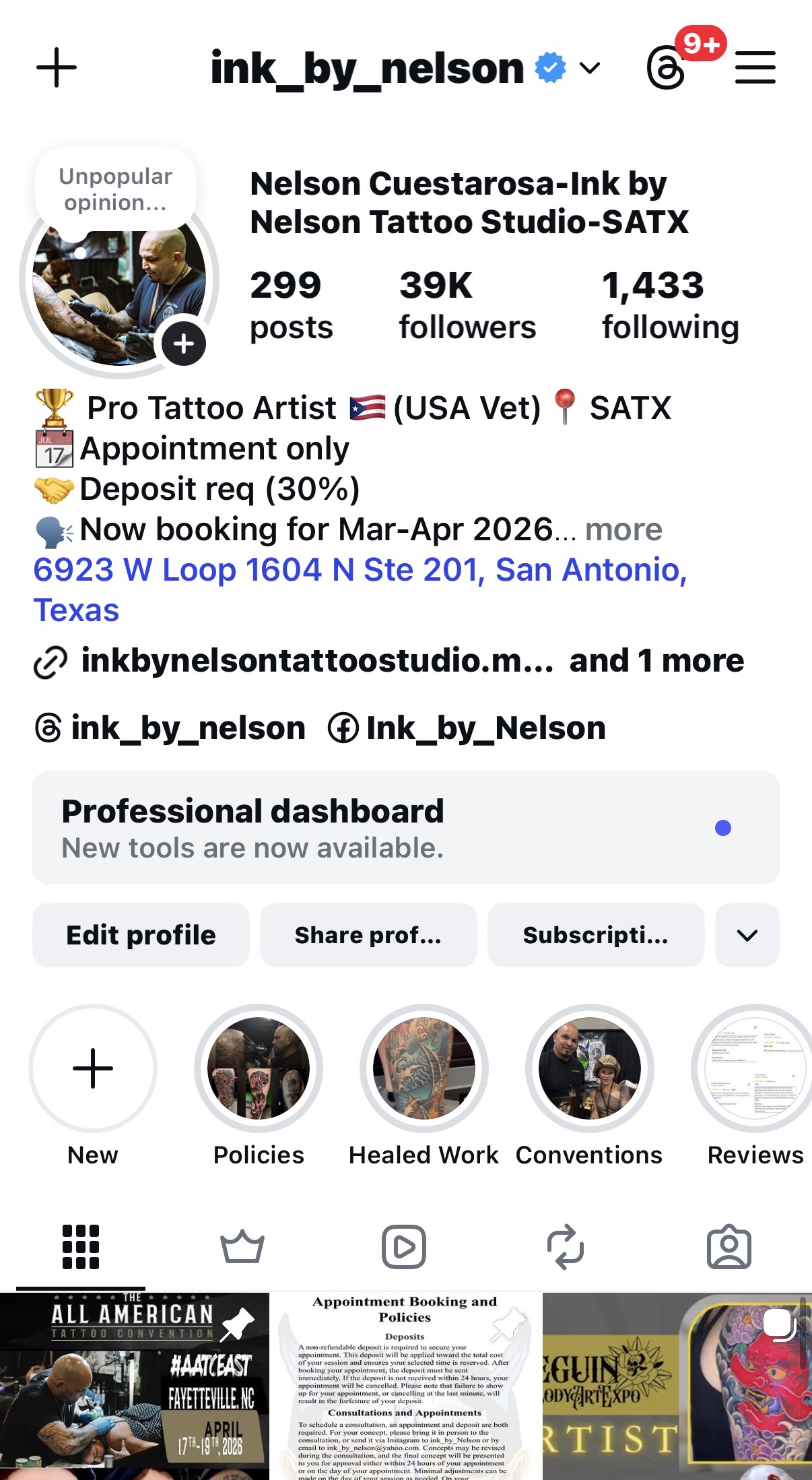Switch to the Reels tab

tap(405, 1246)
